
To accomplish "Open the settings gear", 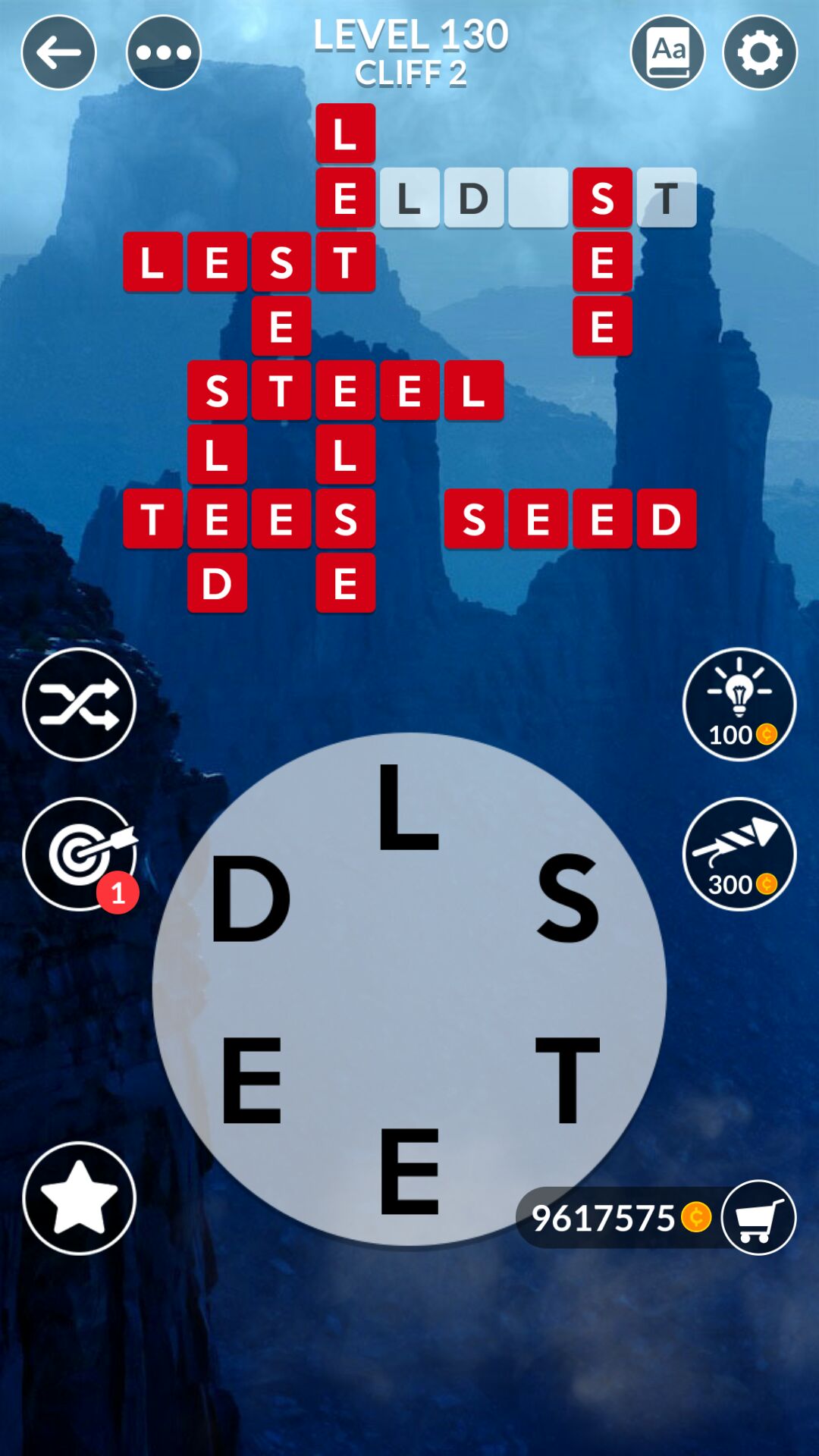I will [760, 52].
